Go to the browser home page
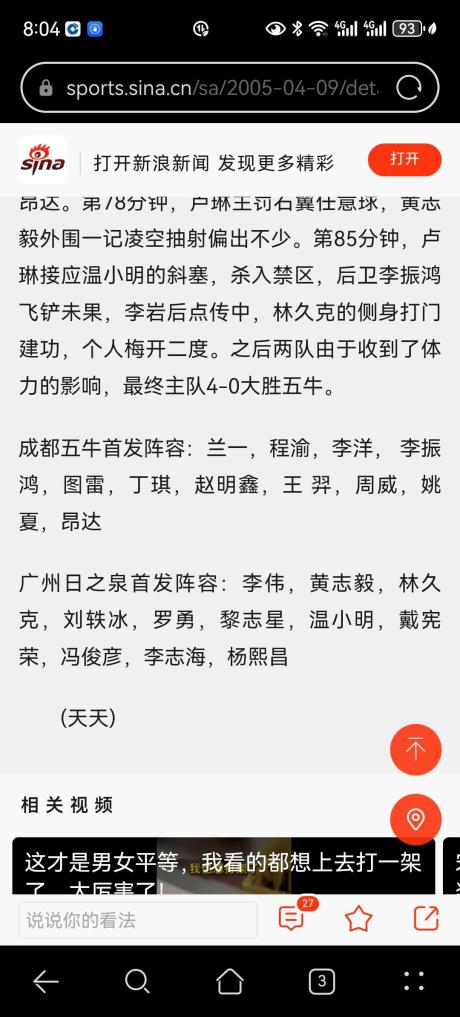The height and width of the screenshot is (1017, 460). click(230, 981)
